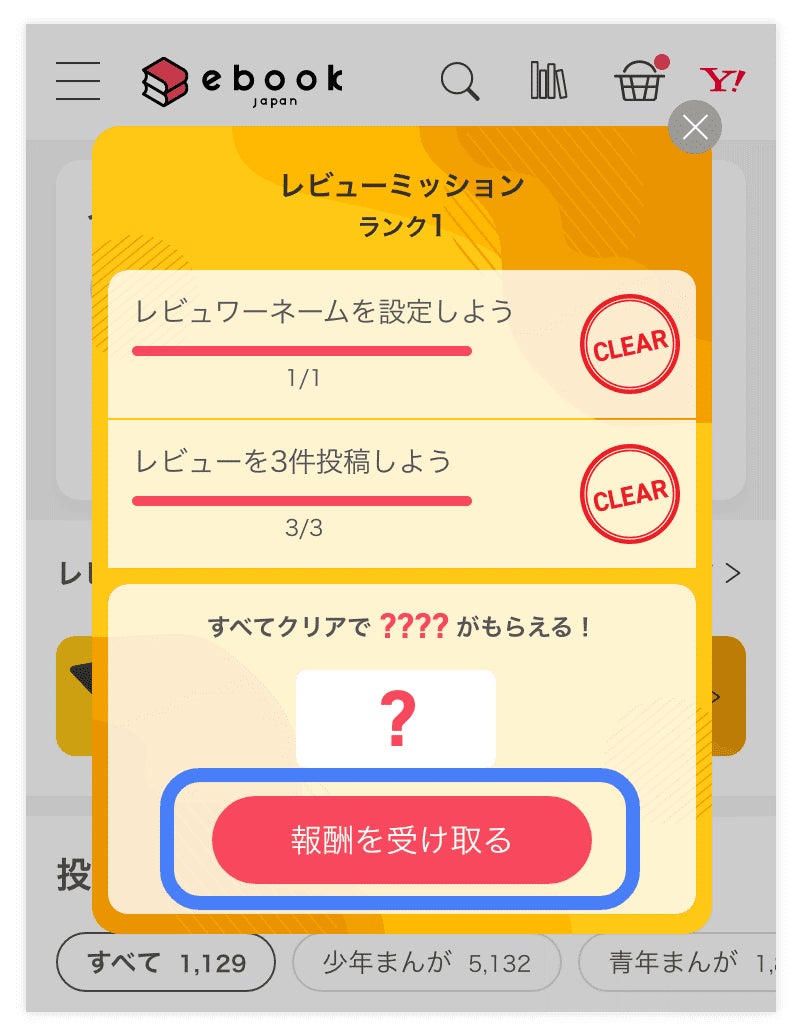Open the hamburger drawer menu

(x=78, y=81)
